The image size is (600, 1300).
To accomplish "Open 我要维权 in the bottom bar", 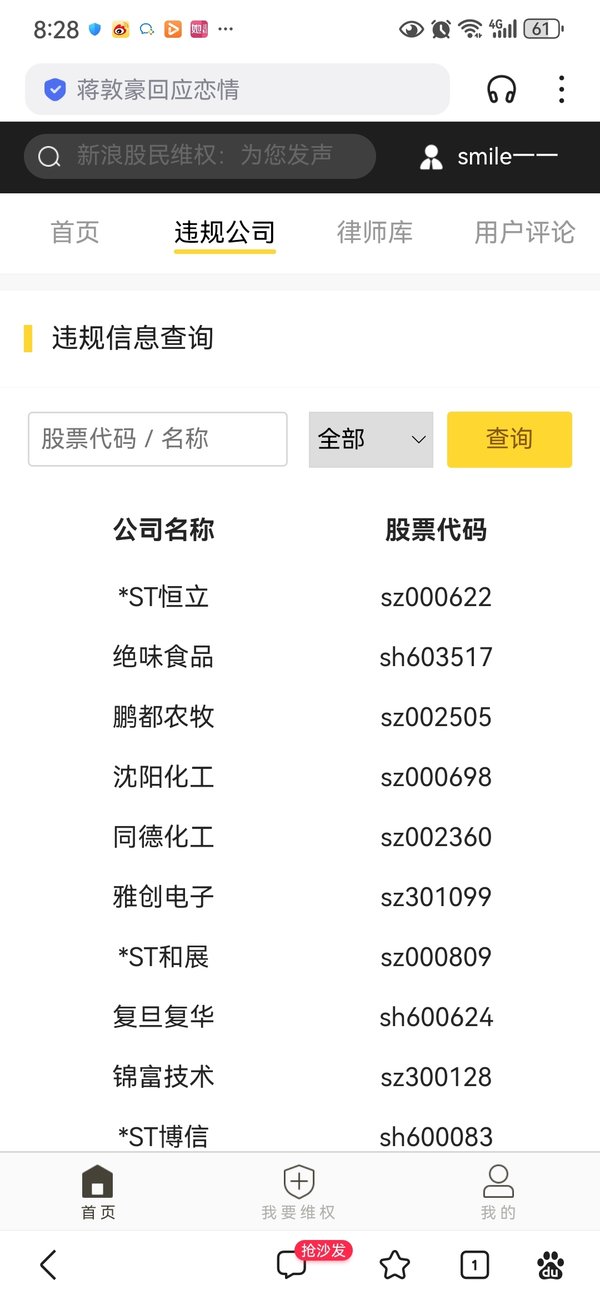I will point(298,1192).
